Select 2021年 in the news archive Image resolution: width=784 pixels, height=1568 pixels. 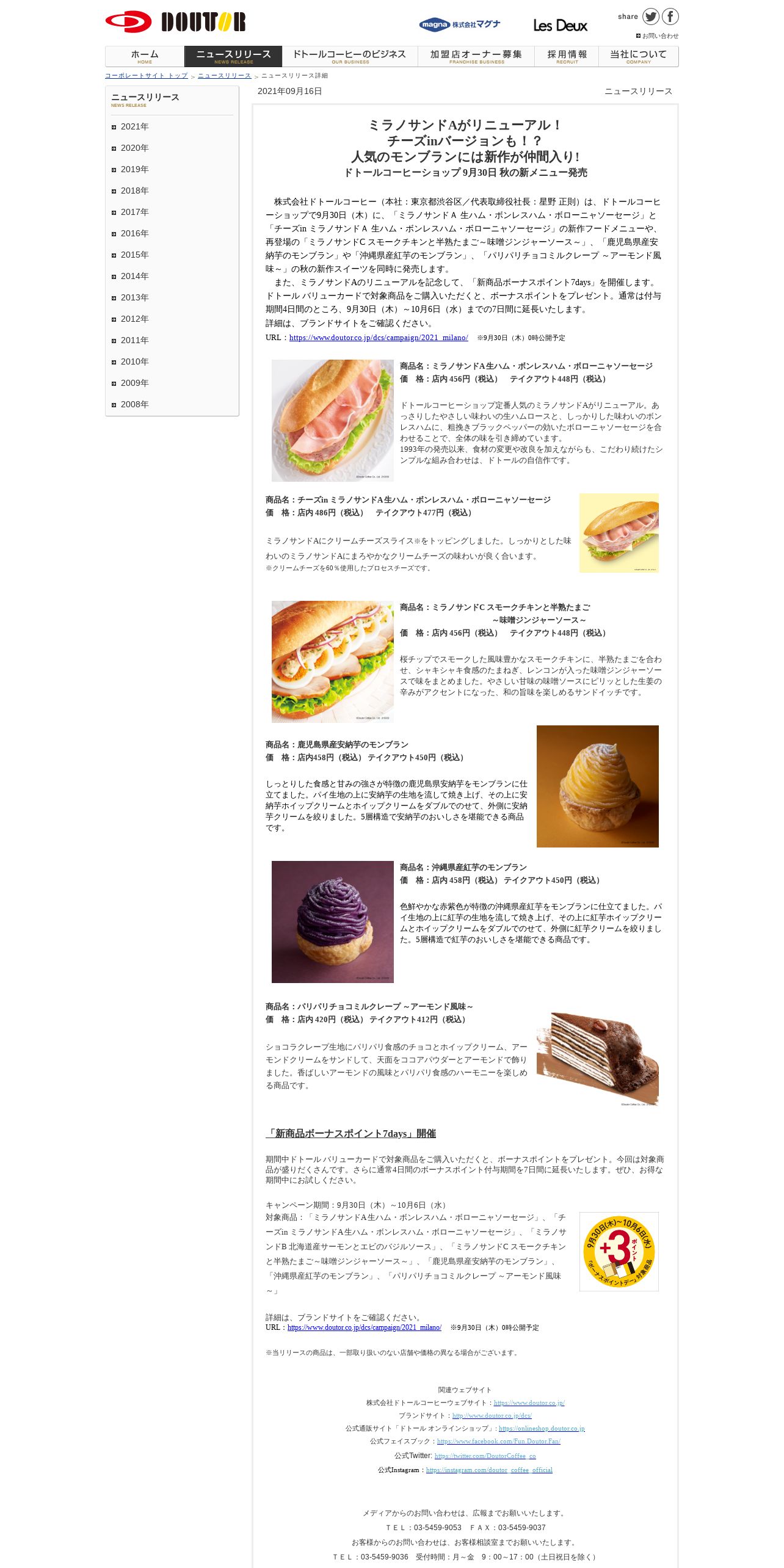pyautogui.click(x=134, y=126)
